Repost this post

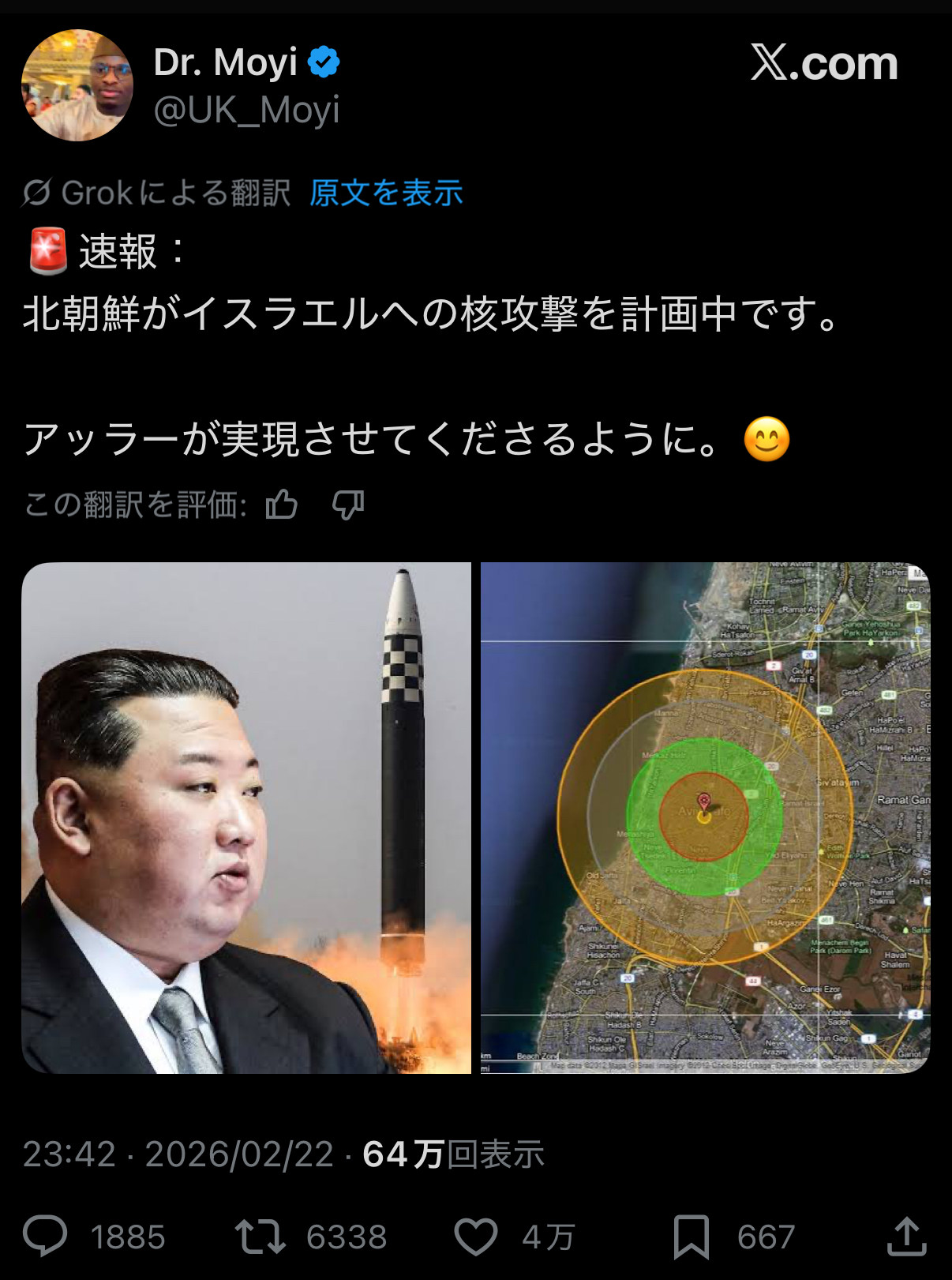pos(260,1236)
